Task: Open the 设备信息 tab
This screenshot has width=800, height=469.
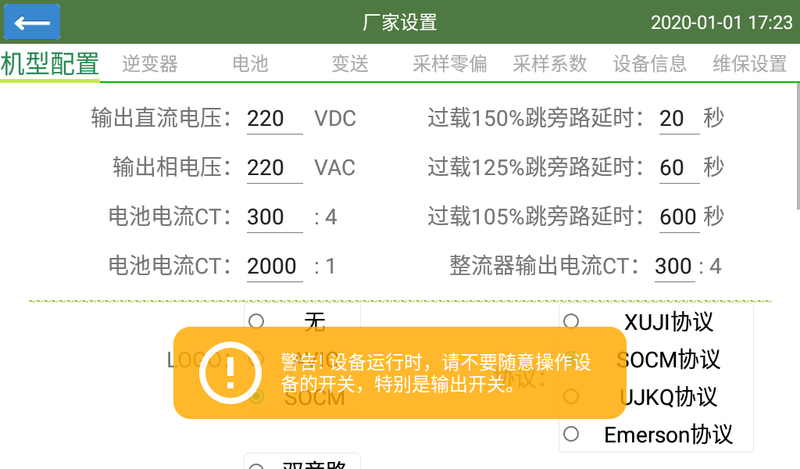Action: pyautogui.click(x=650, y=64)
